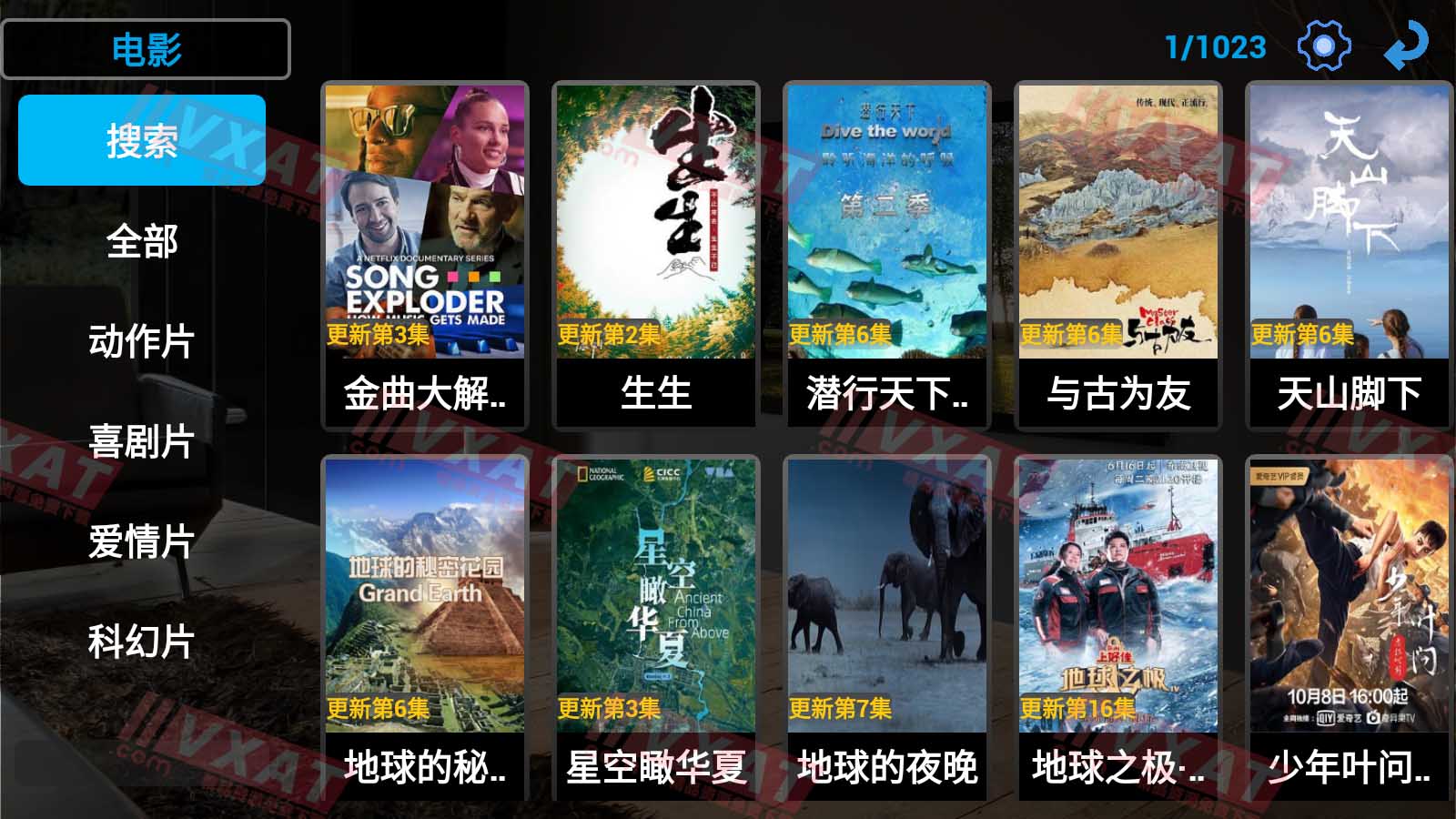Open the 生生 documentary card

click(656, 255)
